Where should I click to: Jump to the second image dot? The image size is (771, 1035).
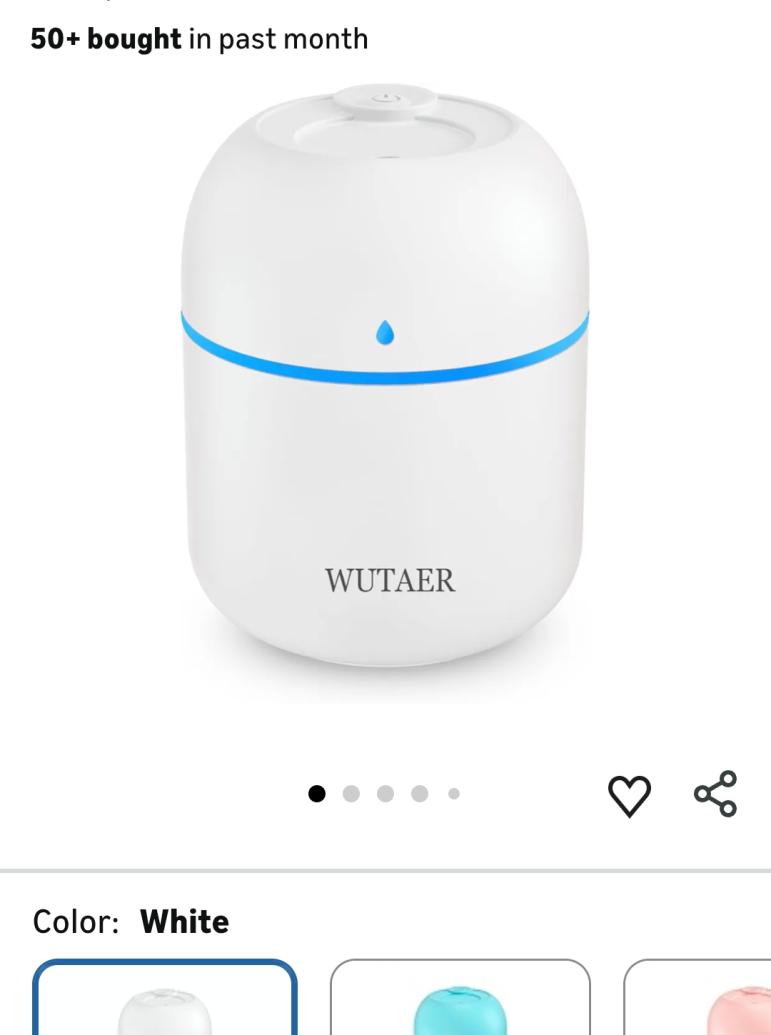click(x=351, y=793)
